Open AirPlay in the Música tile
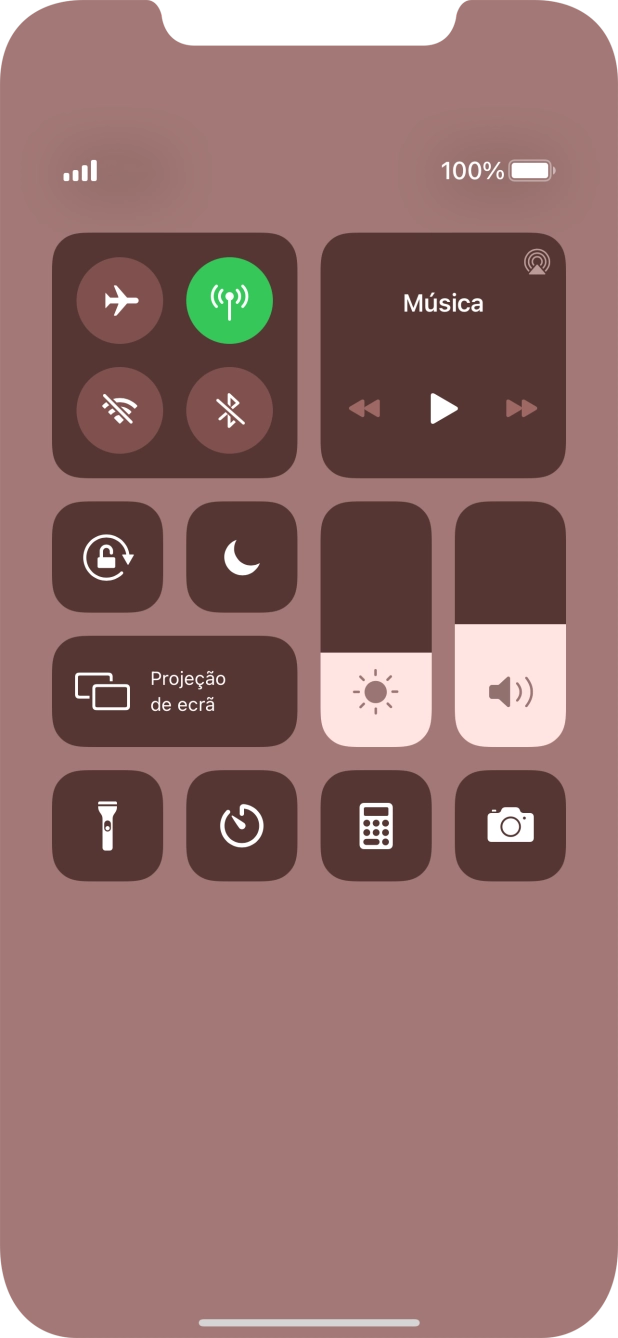Viewport: 618px width, 1338px height. [537, 262]
